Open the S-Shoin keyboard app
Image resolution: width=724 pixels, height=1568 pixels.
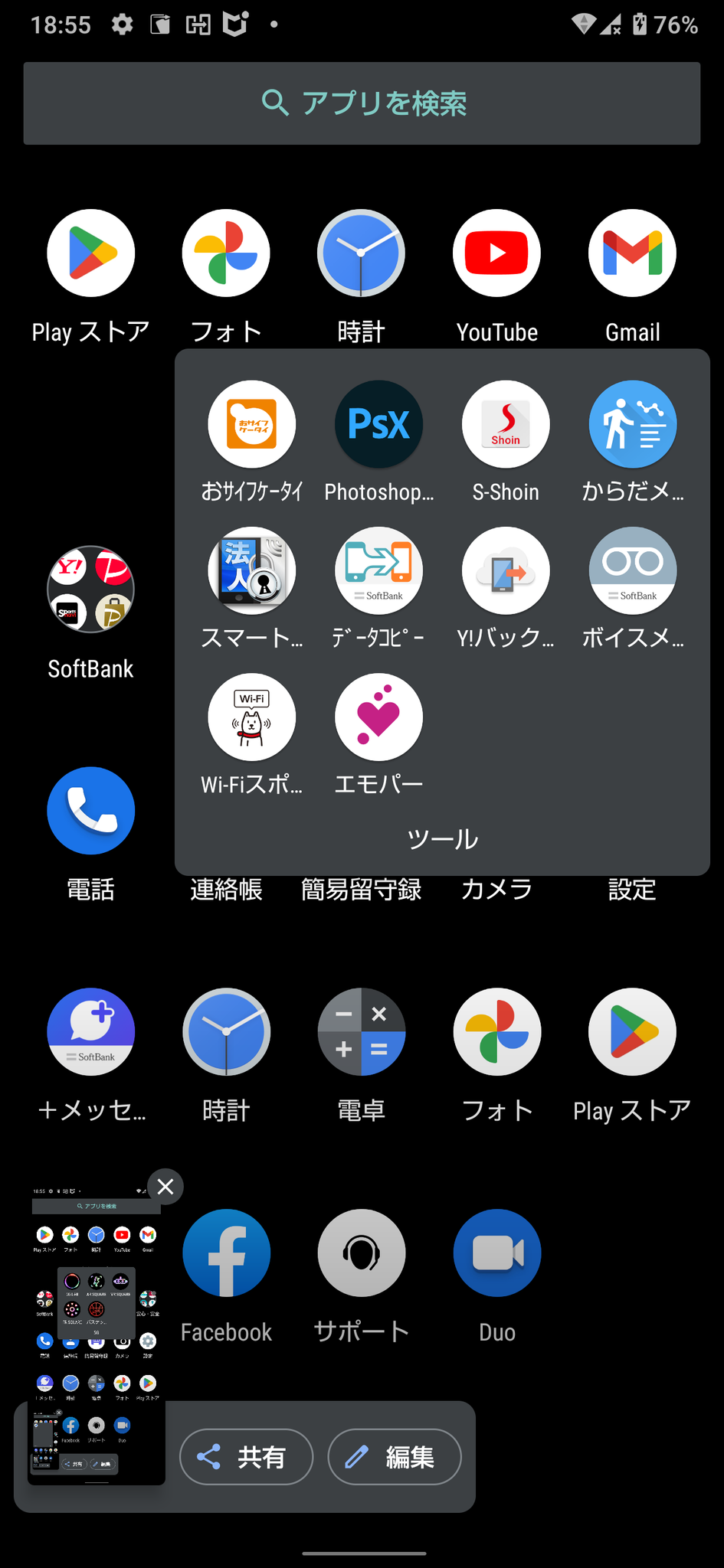[506, 425]
